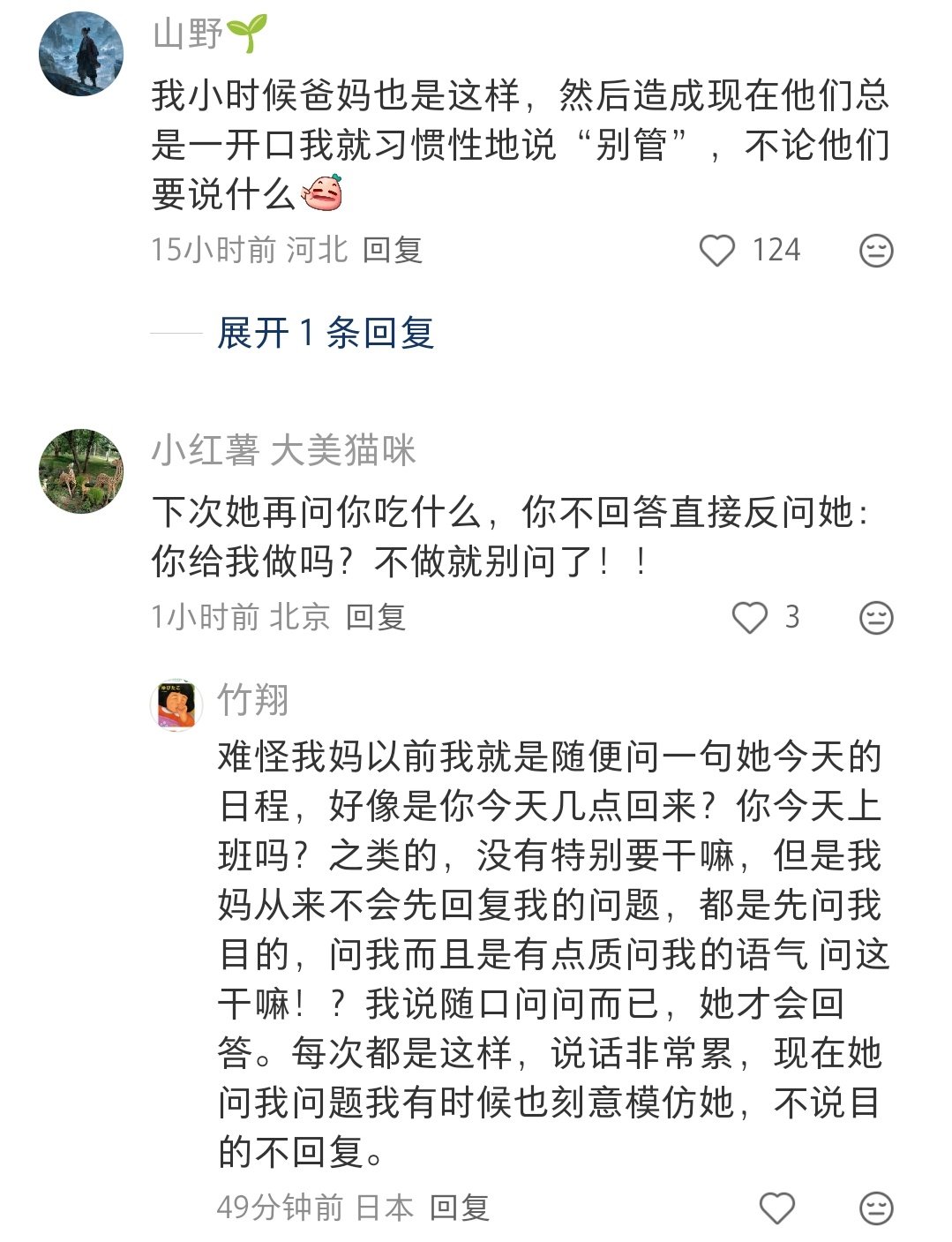The height and width of the screenshot is (1242, 952).
Task: Dislike 山野's comment
Action: click(x=875, y=251)
